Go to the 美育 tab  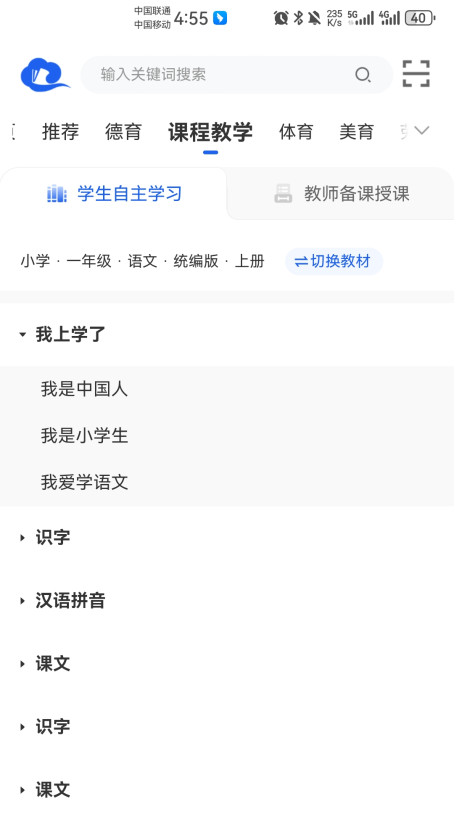[x=357, y=132]
